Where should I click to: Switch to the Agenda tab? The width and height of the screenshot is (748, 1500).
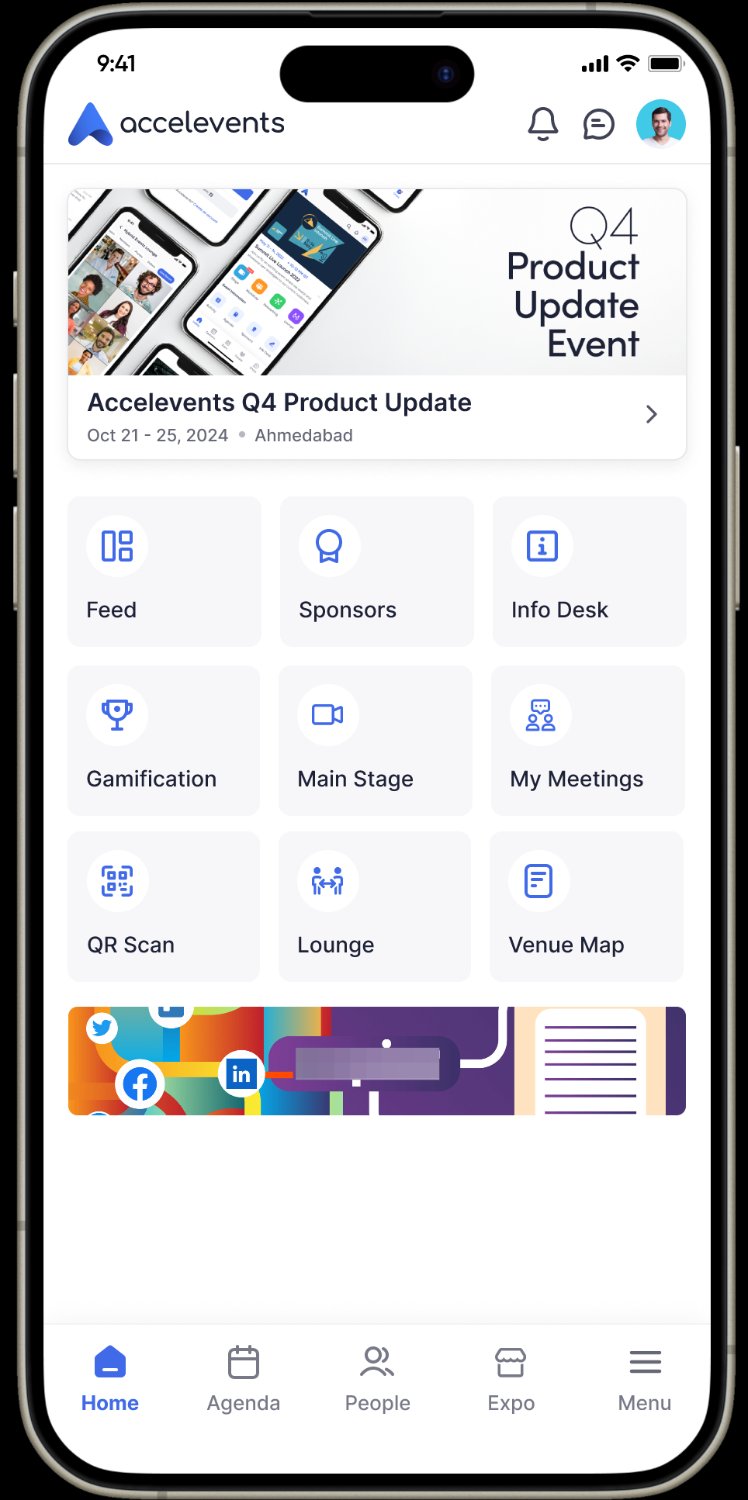tap(243, 1379)
